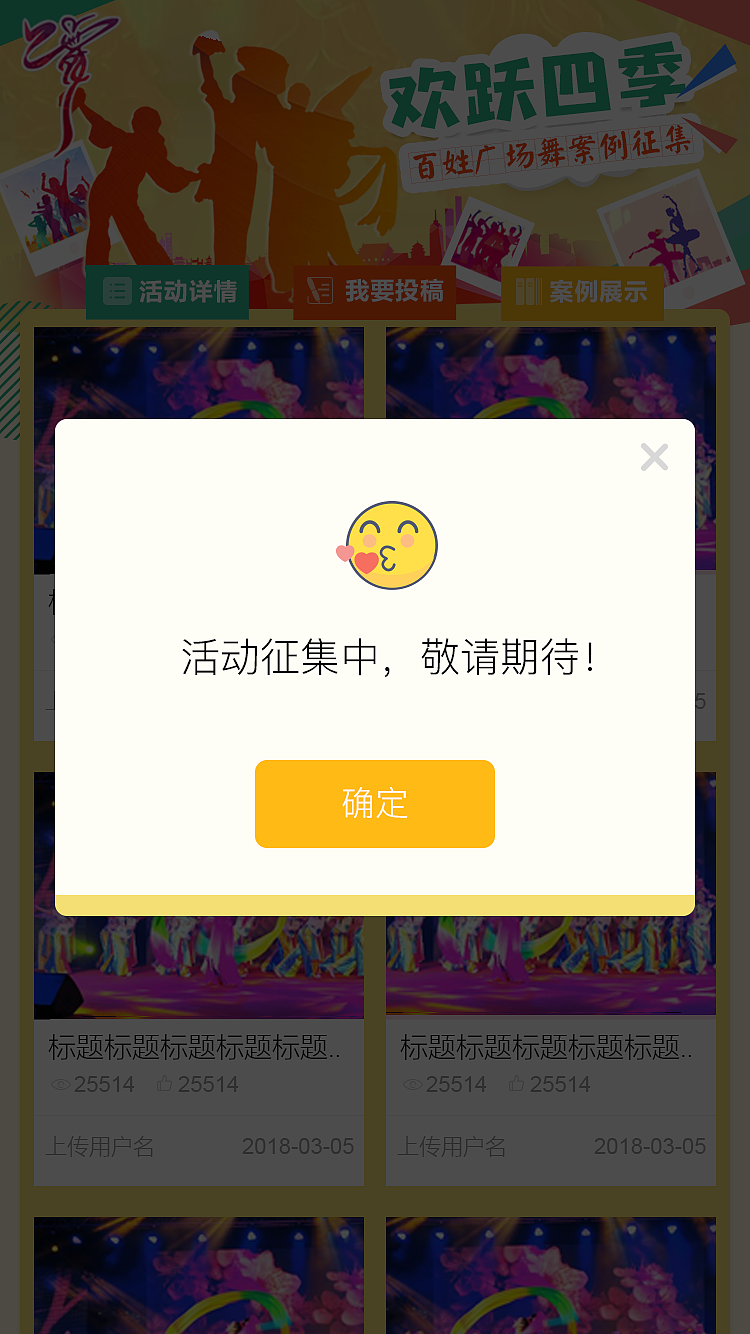Screen dimensions: 750x1334
Task: Click the bar-chart icon beside 案例展示
Action: [528, 291]
